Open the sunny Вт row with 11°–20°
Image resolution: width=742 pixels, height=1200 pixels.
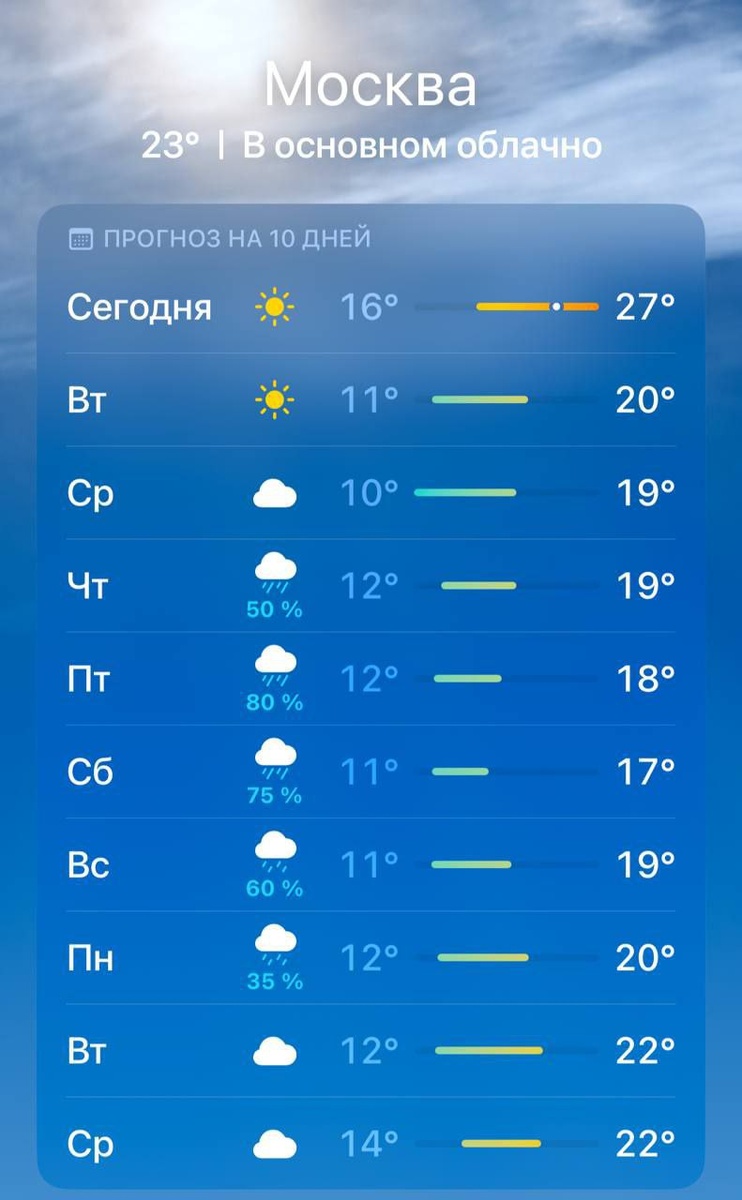click(370, 400)
